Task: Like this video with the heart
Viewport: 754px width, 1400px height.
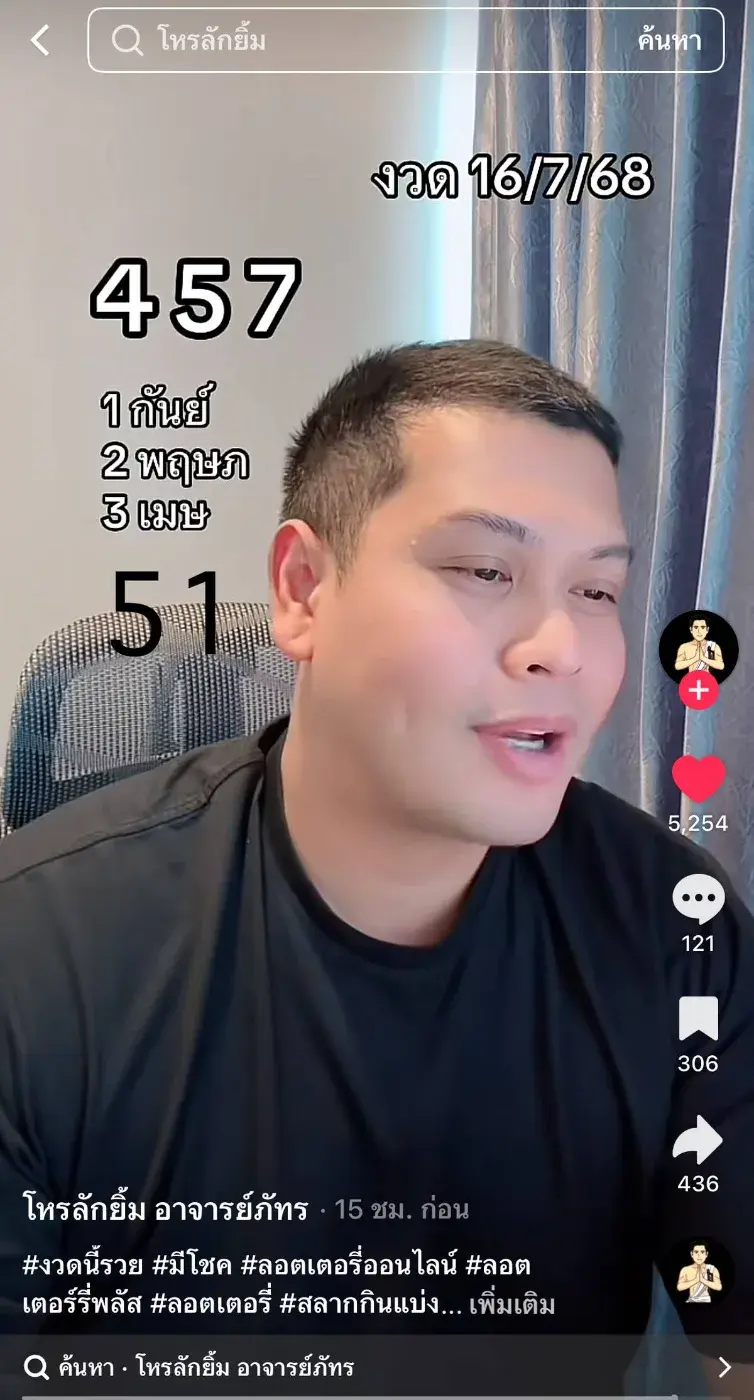Action: click(x=698, y=779)
